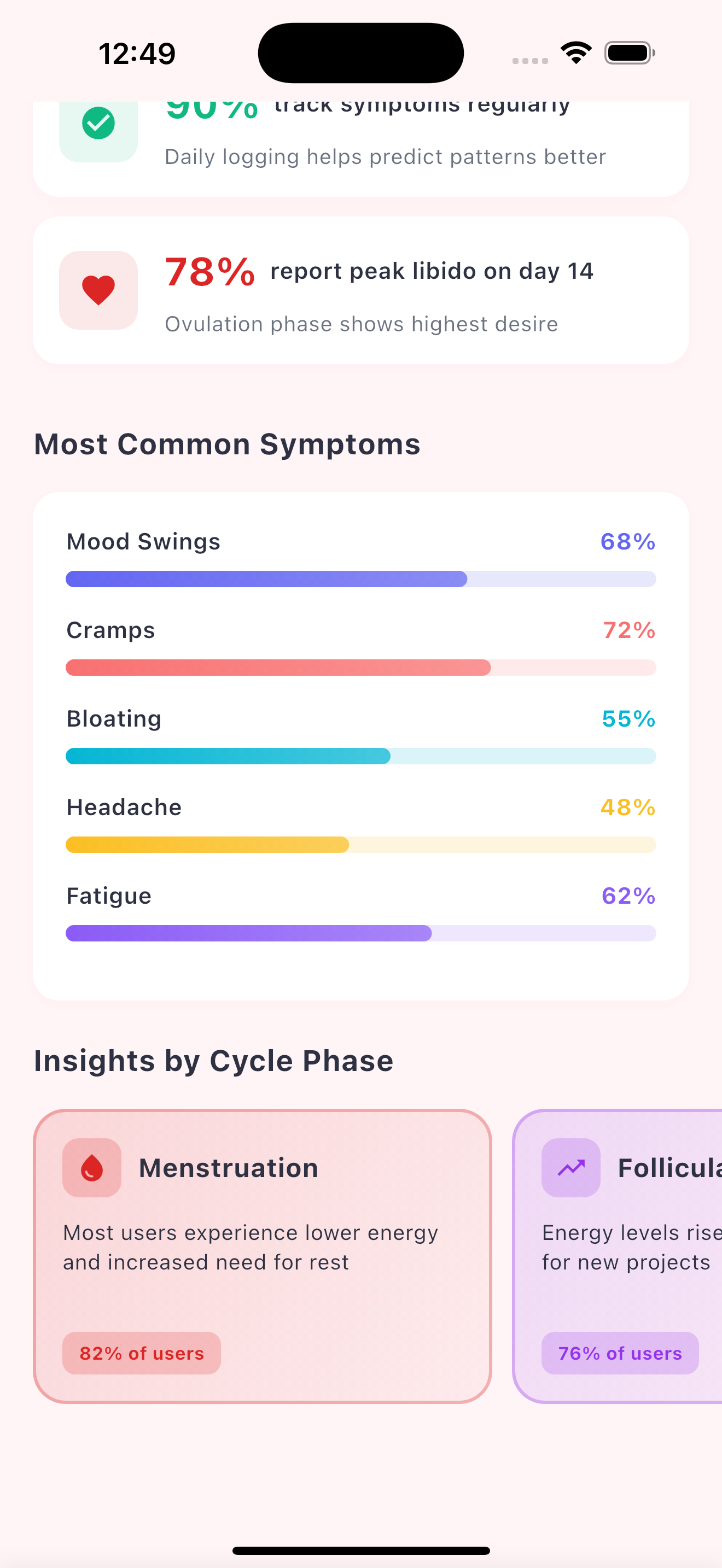Viewport: 722px width, 1568px height.
Task: Tap the trending arrow Follicular icon
Action: pyautogui.click(x=570, y=1167)
